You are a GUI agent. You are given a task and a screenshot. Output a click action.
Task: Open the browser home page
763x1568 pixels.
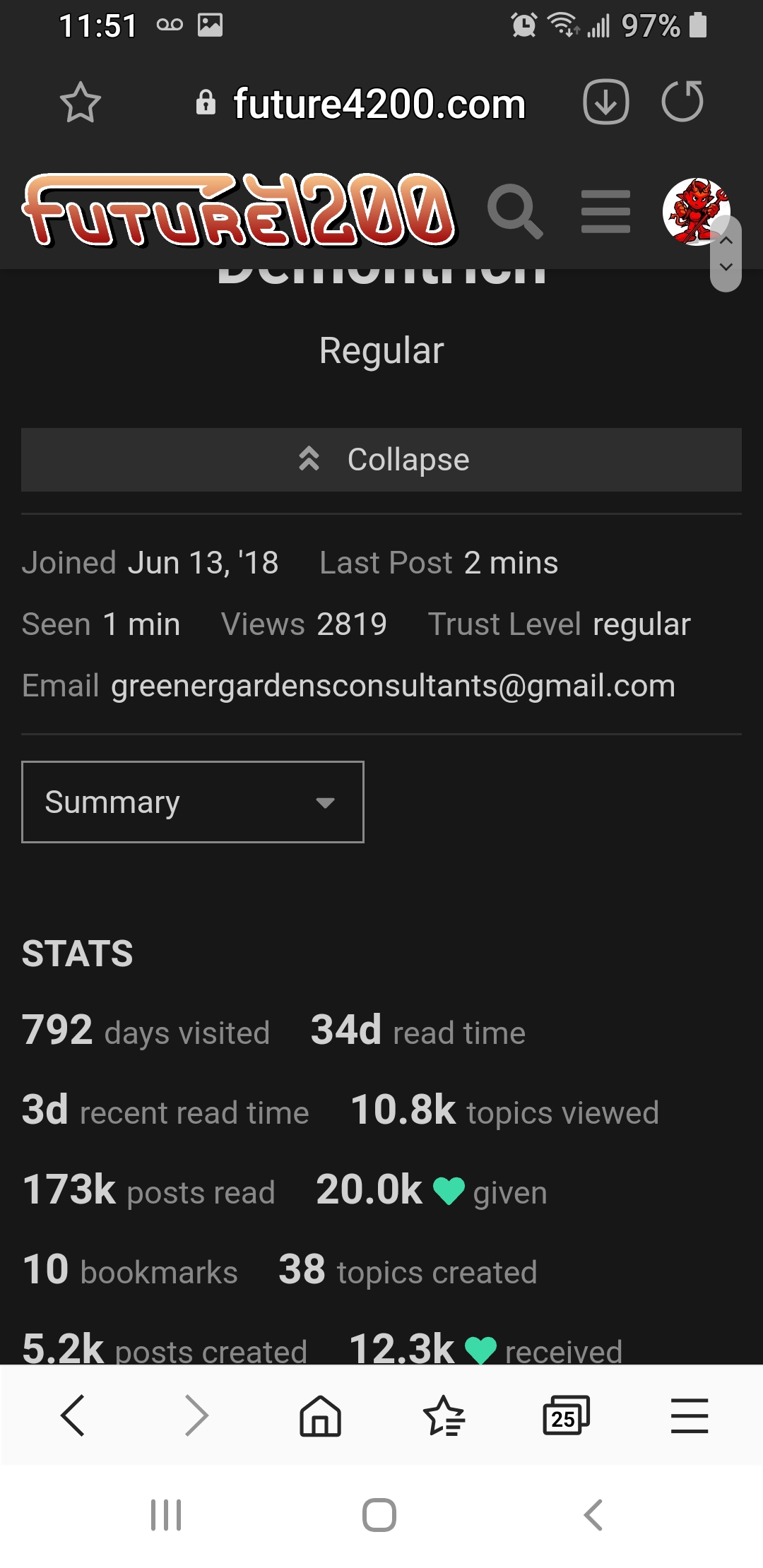click(320, 1415)
